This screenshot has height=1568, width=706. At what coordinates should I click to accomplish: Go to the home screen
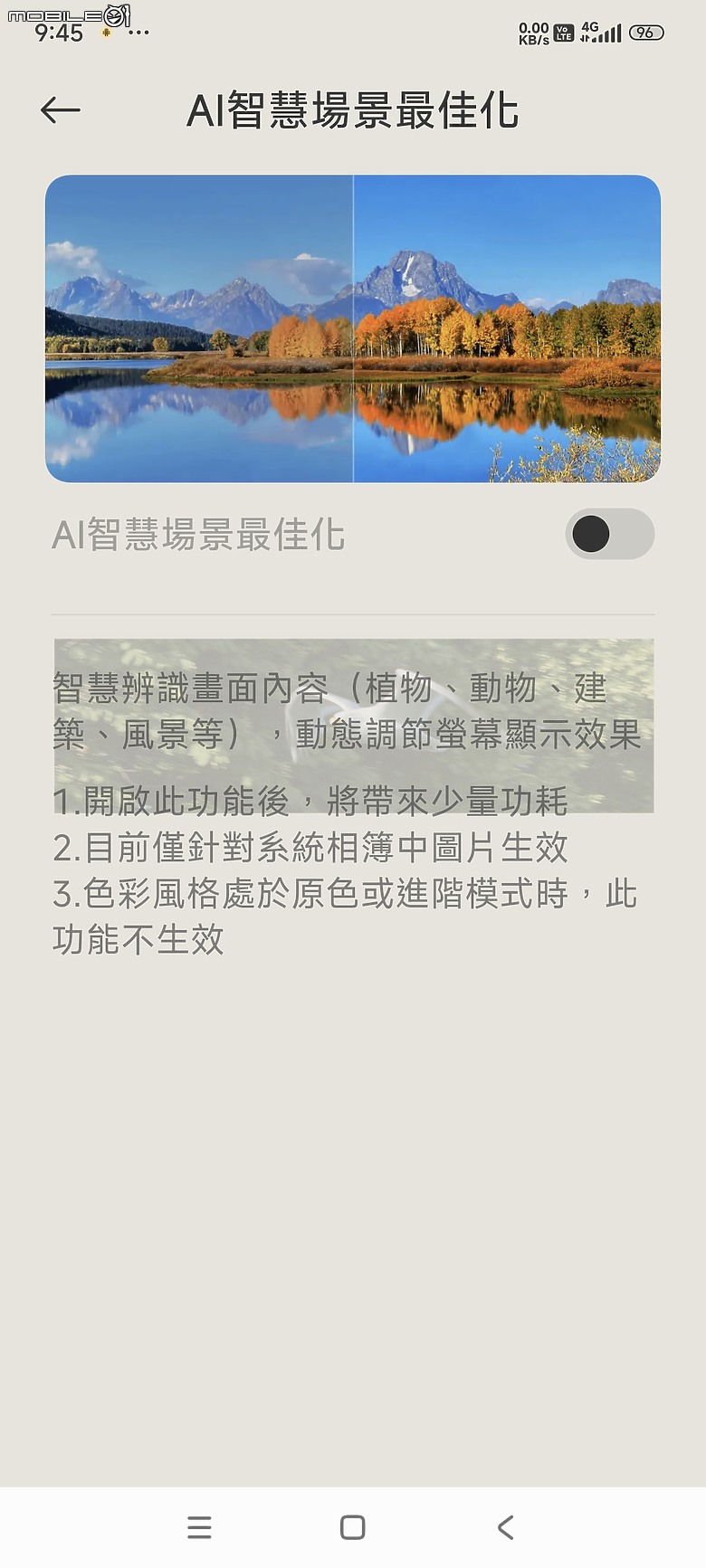click(352, 1527)
